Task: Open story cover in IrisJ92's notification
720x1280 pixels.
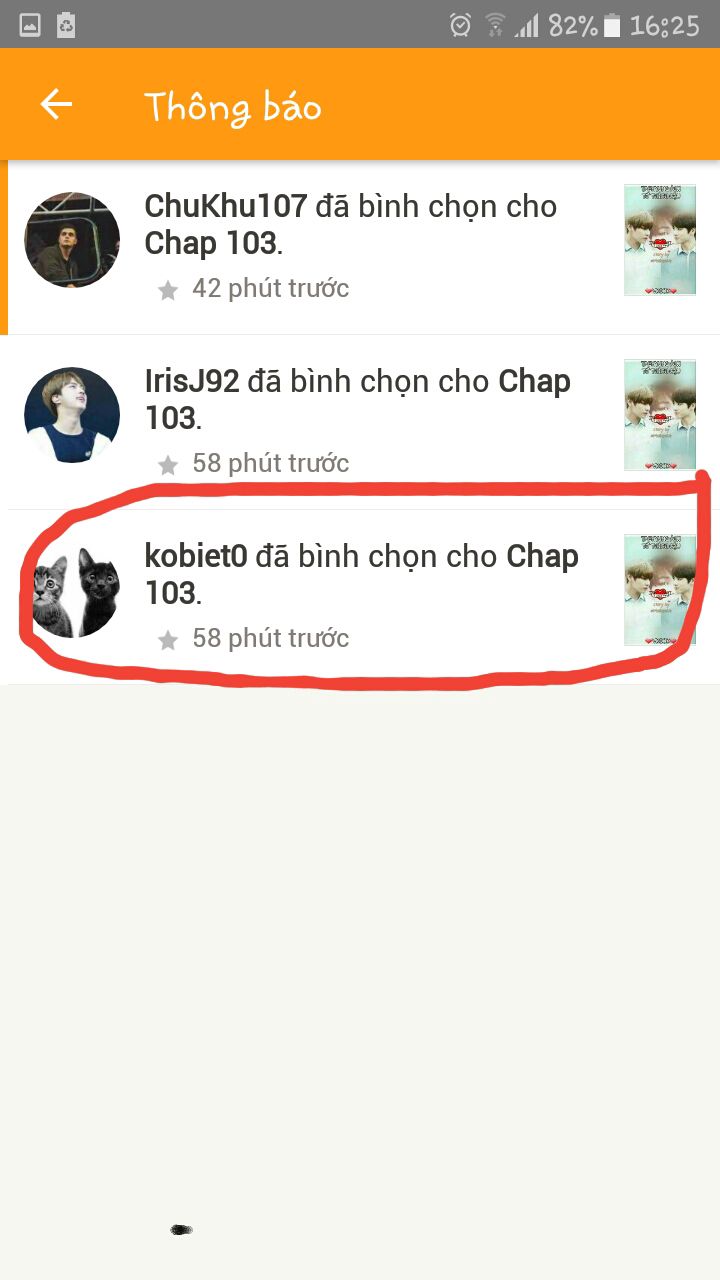Action: tap(660, 415)
